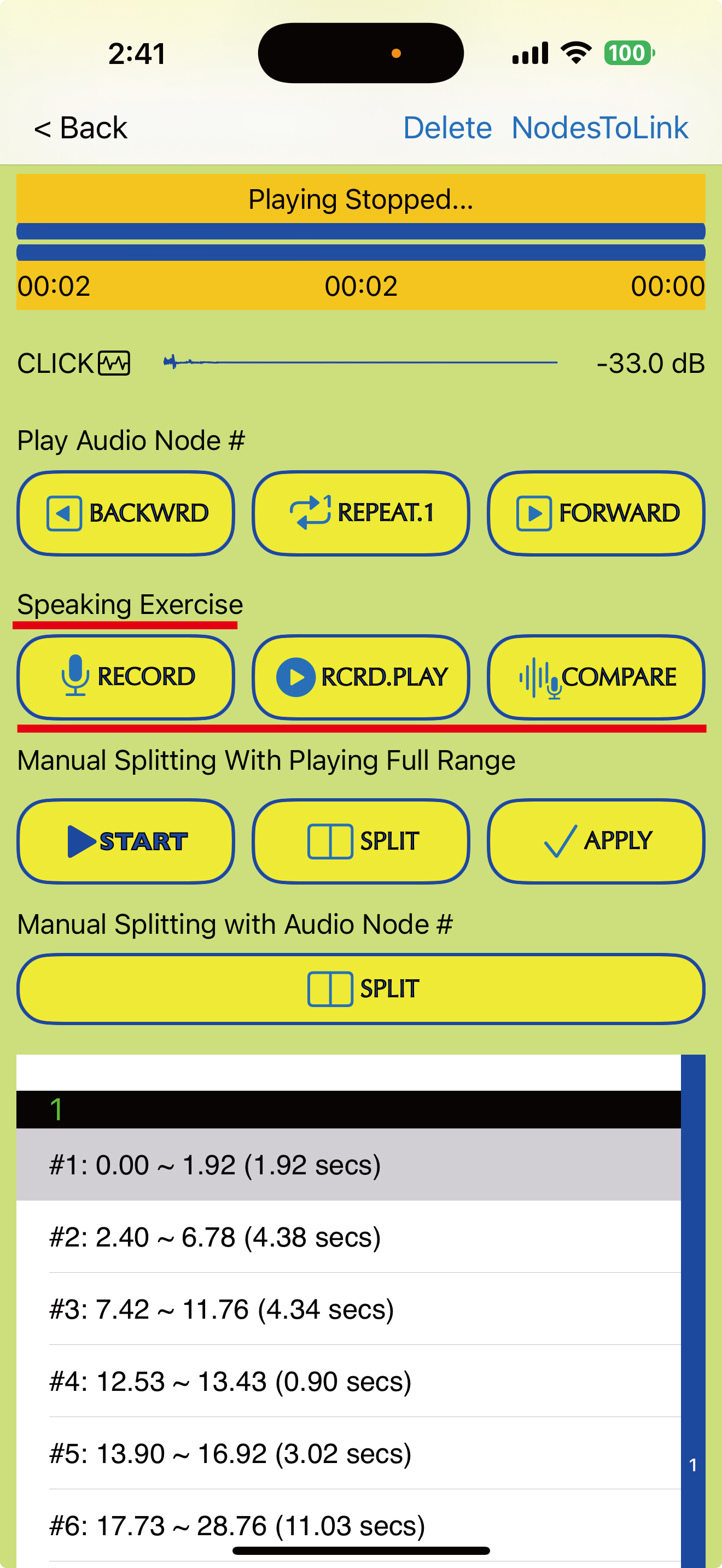
Task: Tap COMPARE in Speaking Exercise
Action: (x=595, y=677)
